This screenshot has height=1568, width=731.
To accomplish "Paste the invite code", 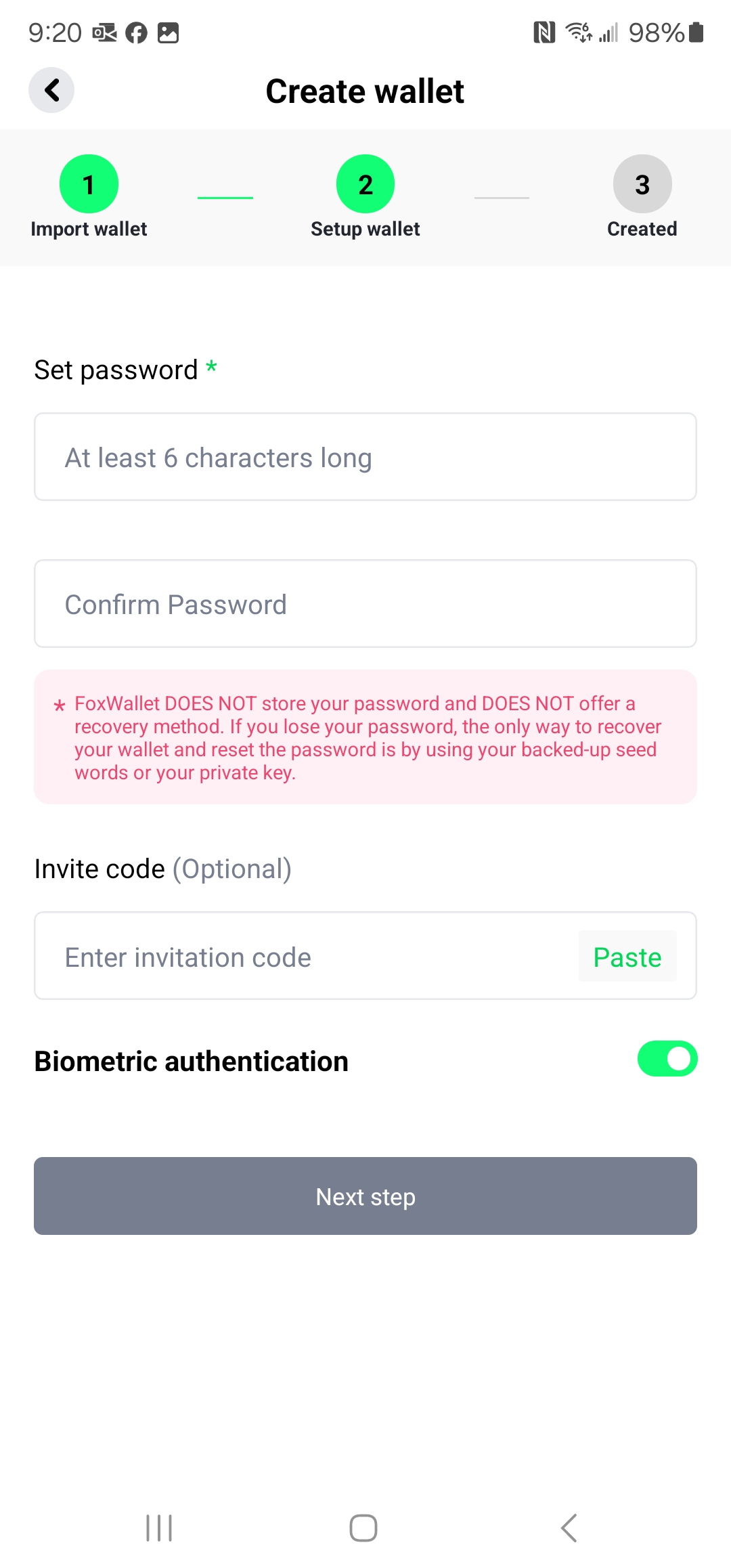I will pos(627,957).
